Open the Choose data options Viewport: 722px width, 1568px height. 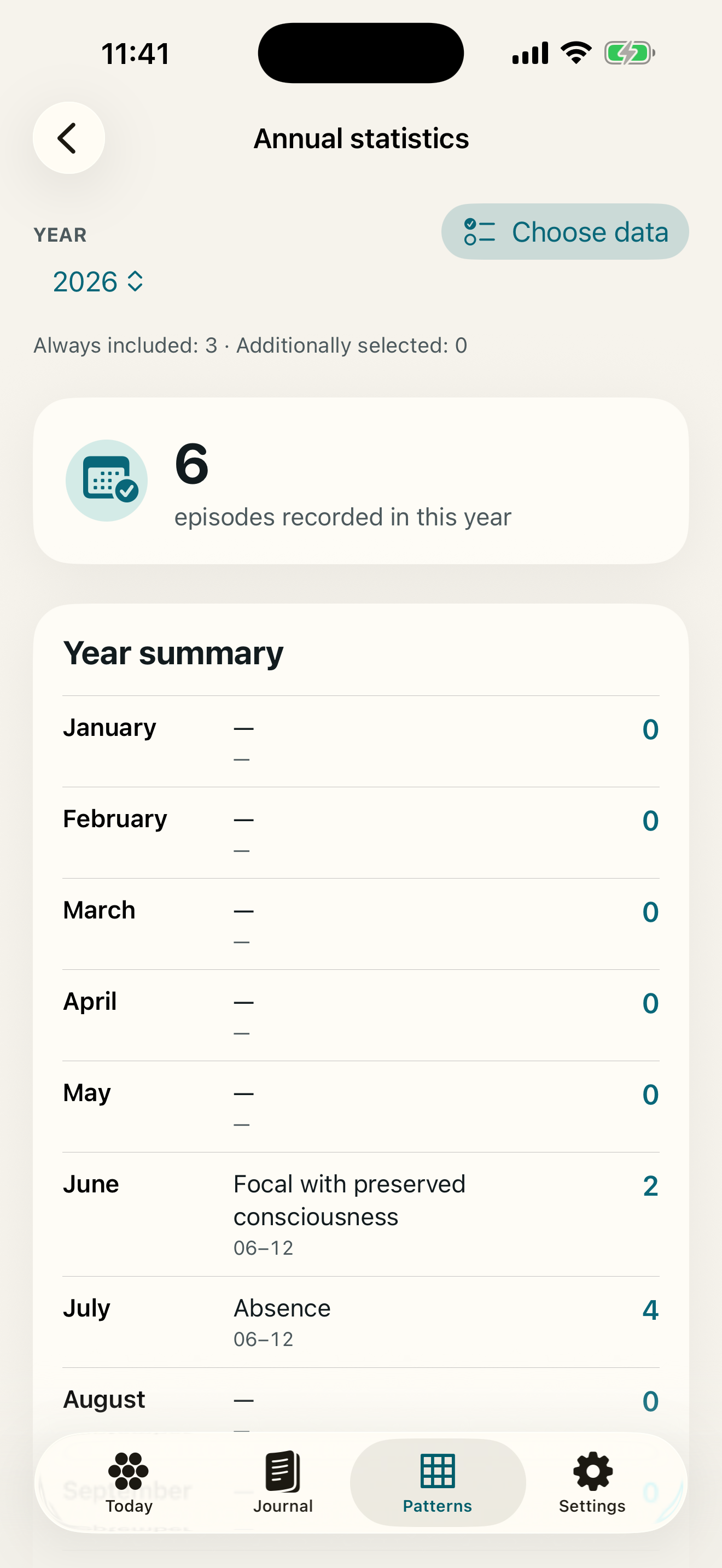point(565,232)
